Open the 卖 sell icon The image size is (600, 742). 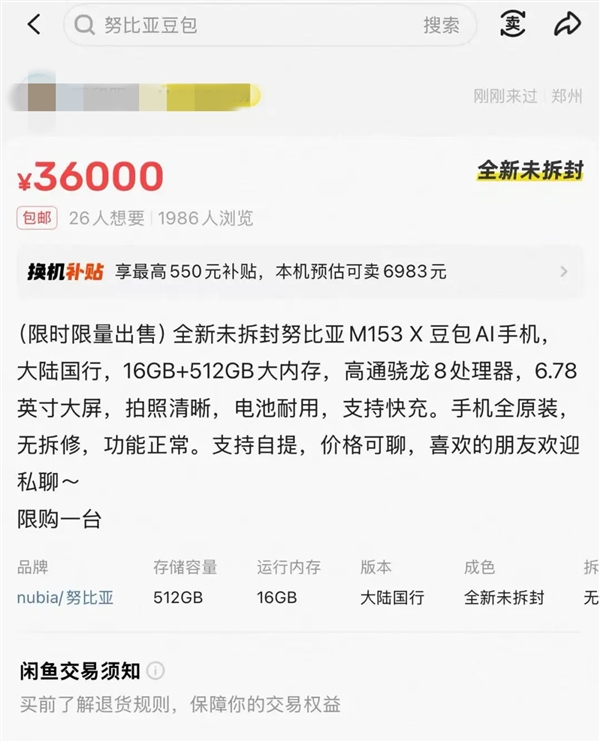click(x=513, y=25)
